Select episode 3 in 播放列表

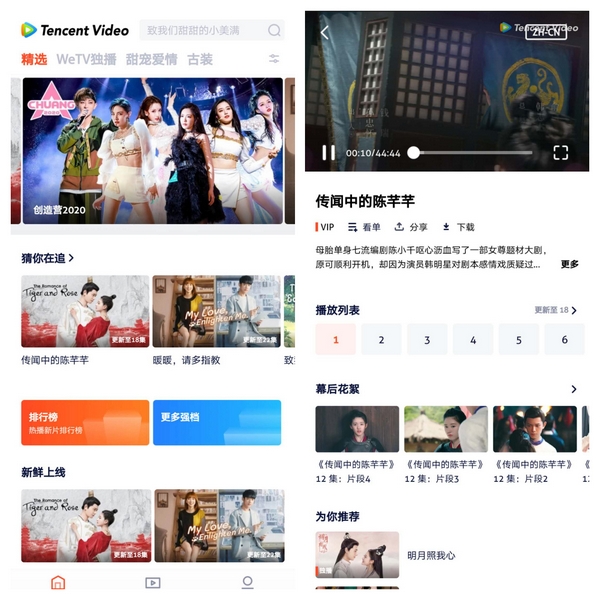tap(427, 340)
